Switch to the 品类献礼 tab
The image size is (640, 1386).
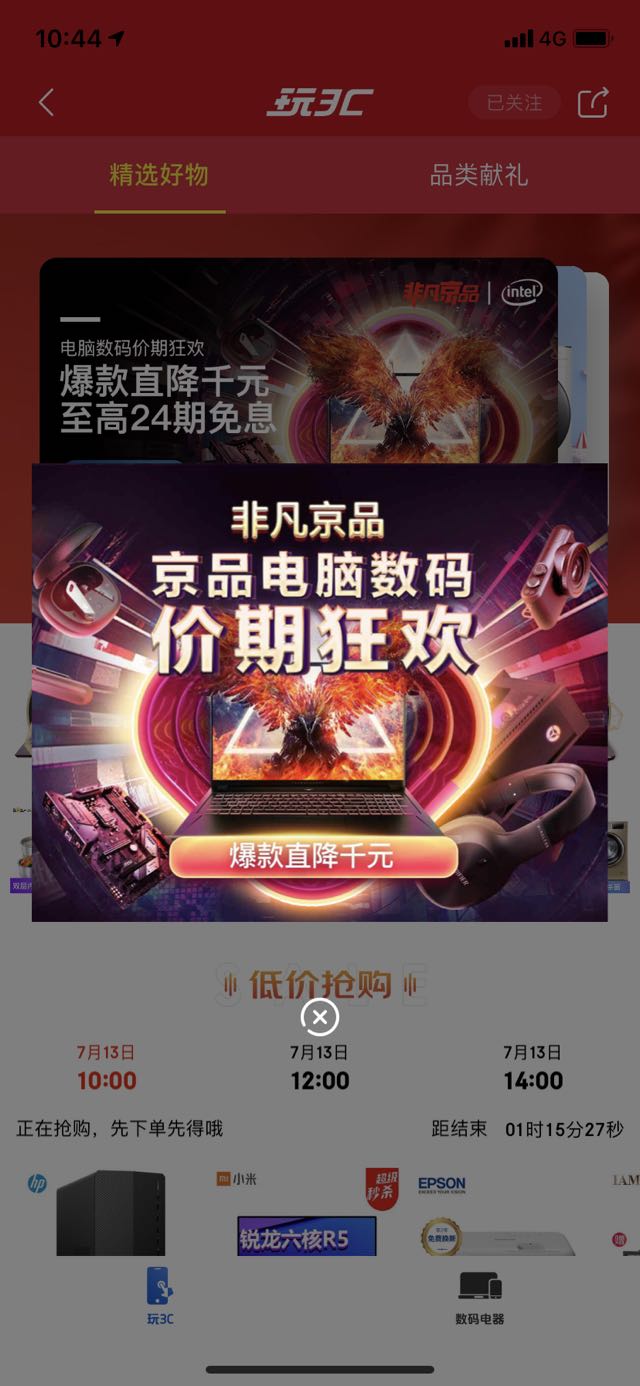pos(478,175)
